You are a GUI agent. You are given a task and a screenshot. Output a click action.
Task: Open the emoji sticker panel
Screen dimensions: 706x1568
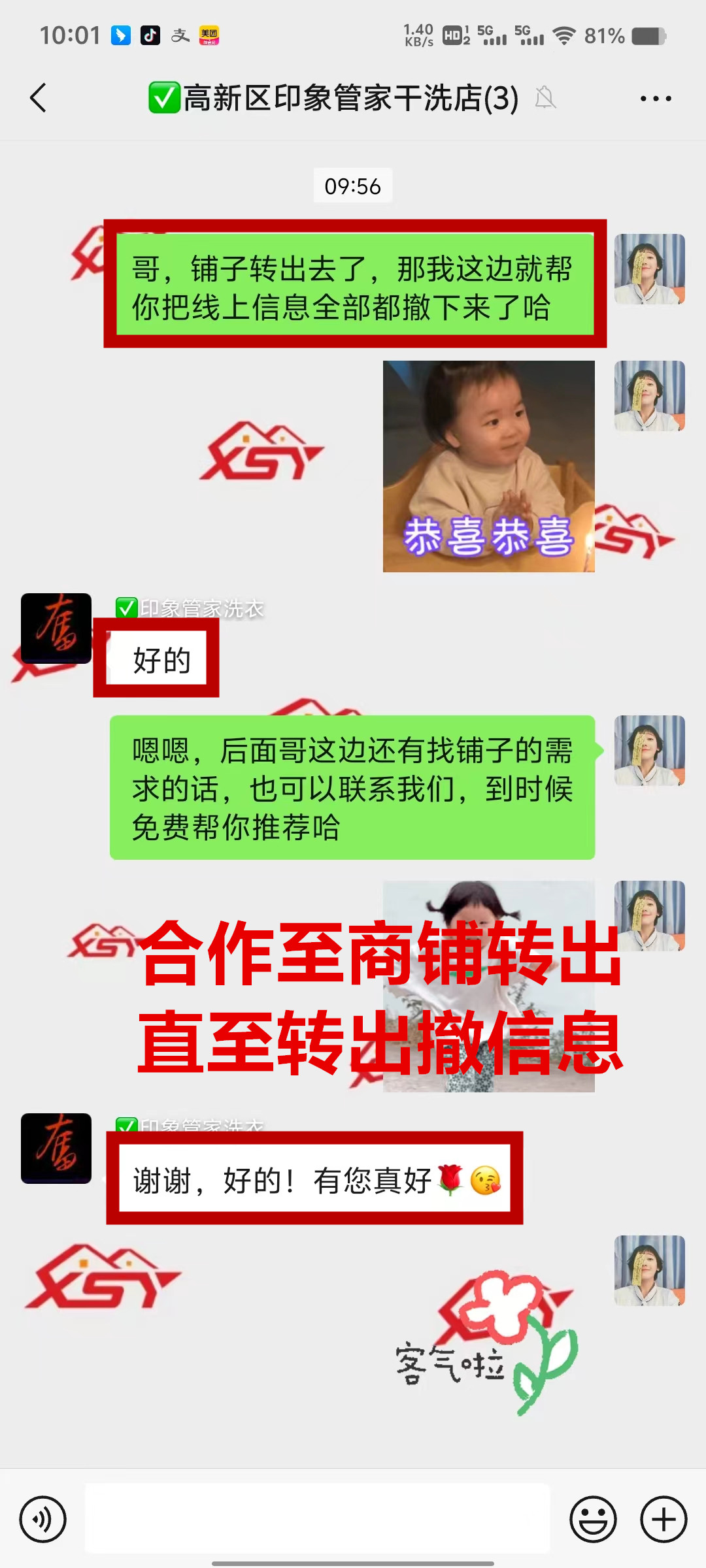click(x=593, y=1519)
